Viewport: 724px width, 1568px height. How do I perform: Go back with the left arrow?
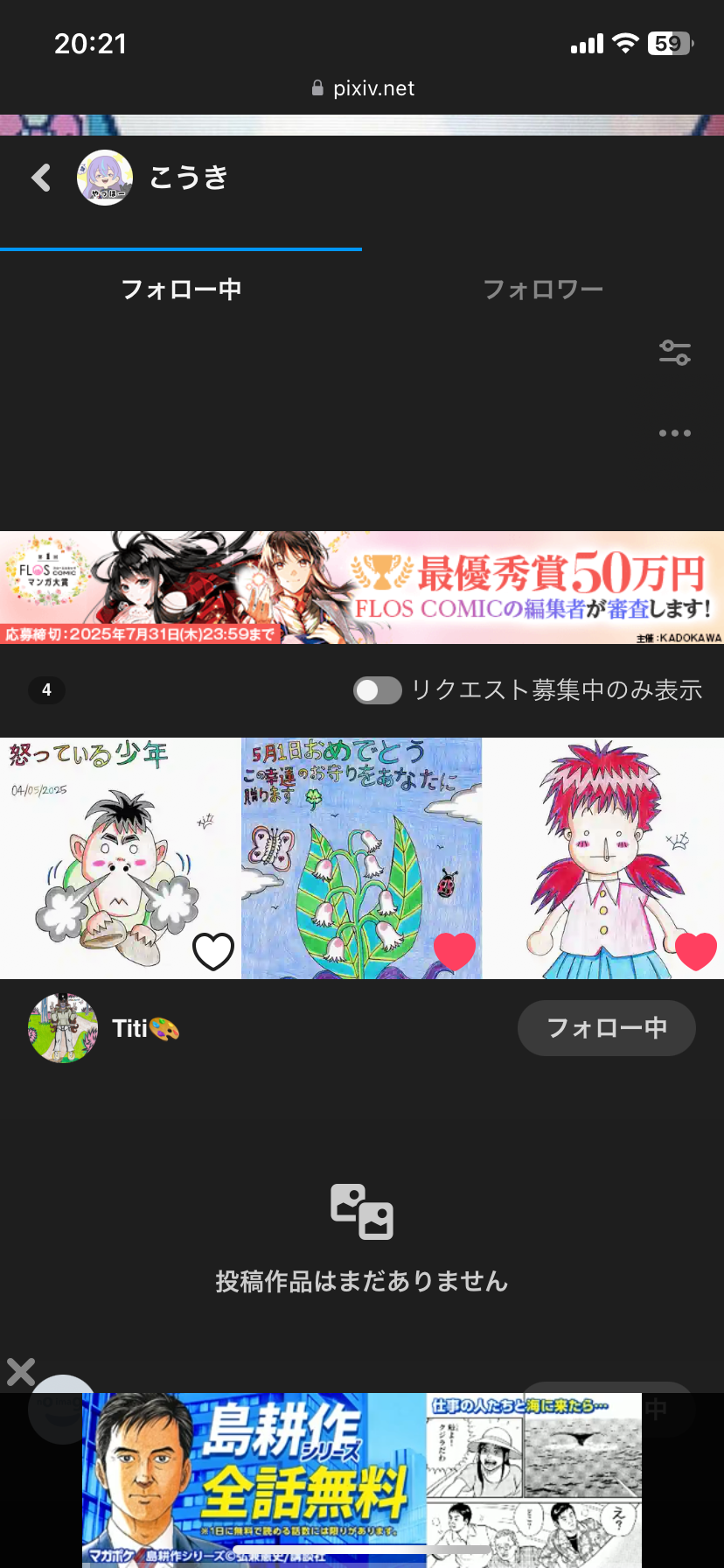[40, 178]
